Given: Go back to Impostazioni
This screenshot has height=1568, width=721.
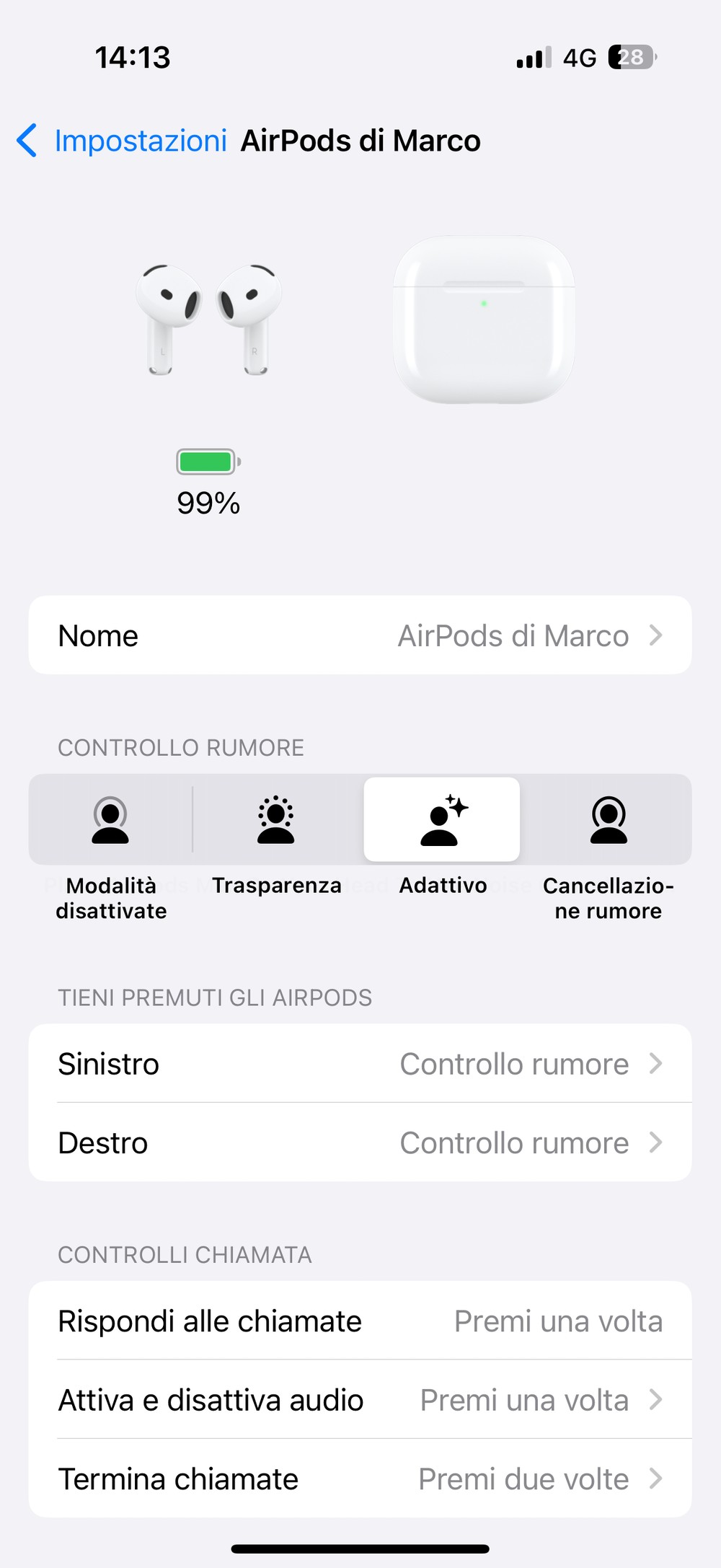Looking at the screenshot, I should coord(123,141).
